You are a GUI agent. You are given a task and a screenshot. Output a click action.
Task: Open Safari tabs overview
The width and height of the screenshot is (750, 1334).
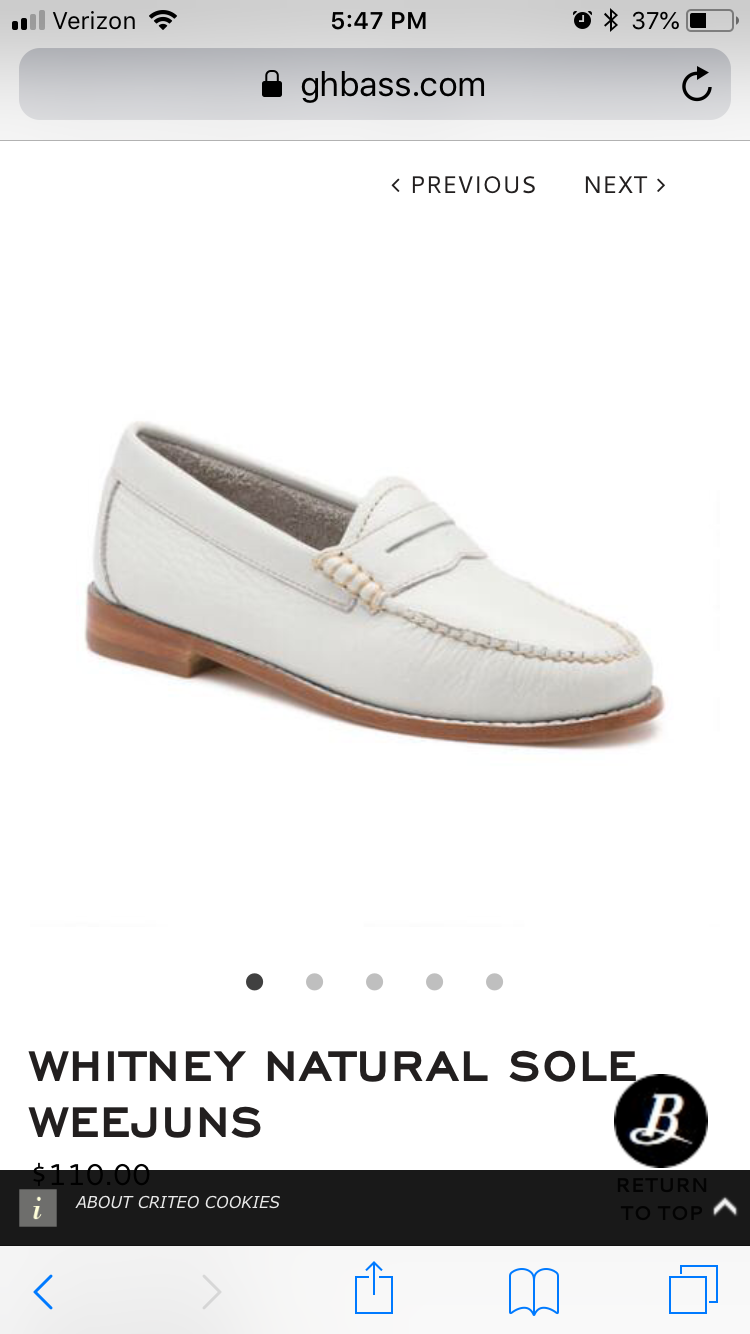692,1290
